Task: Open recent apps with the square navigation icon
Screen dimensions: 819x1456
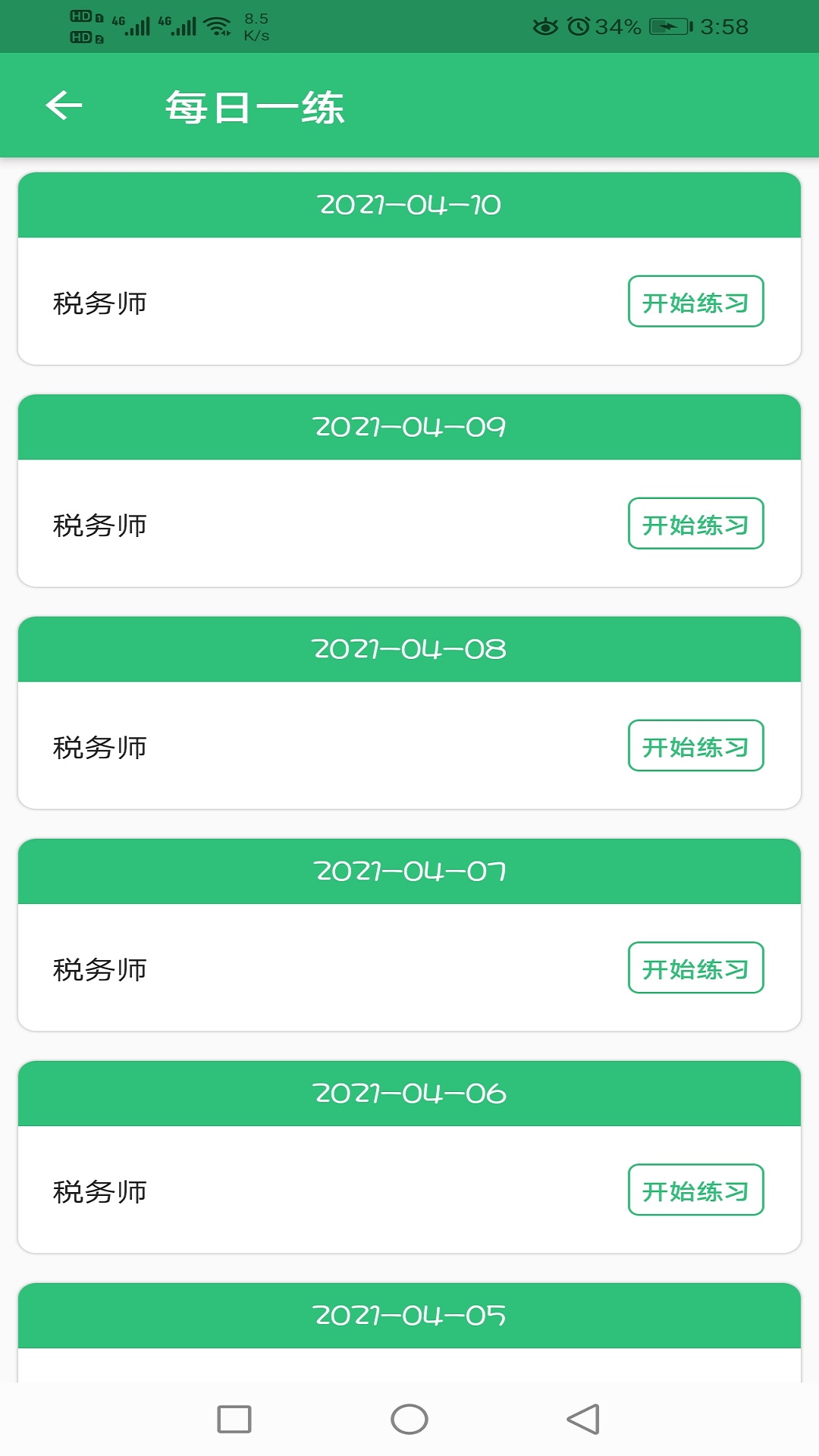Action: pyautogui.click(x=235, y=1420)
